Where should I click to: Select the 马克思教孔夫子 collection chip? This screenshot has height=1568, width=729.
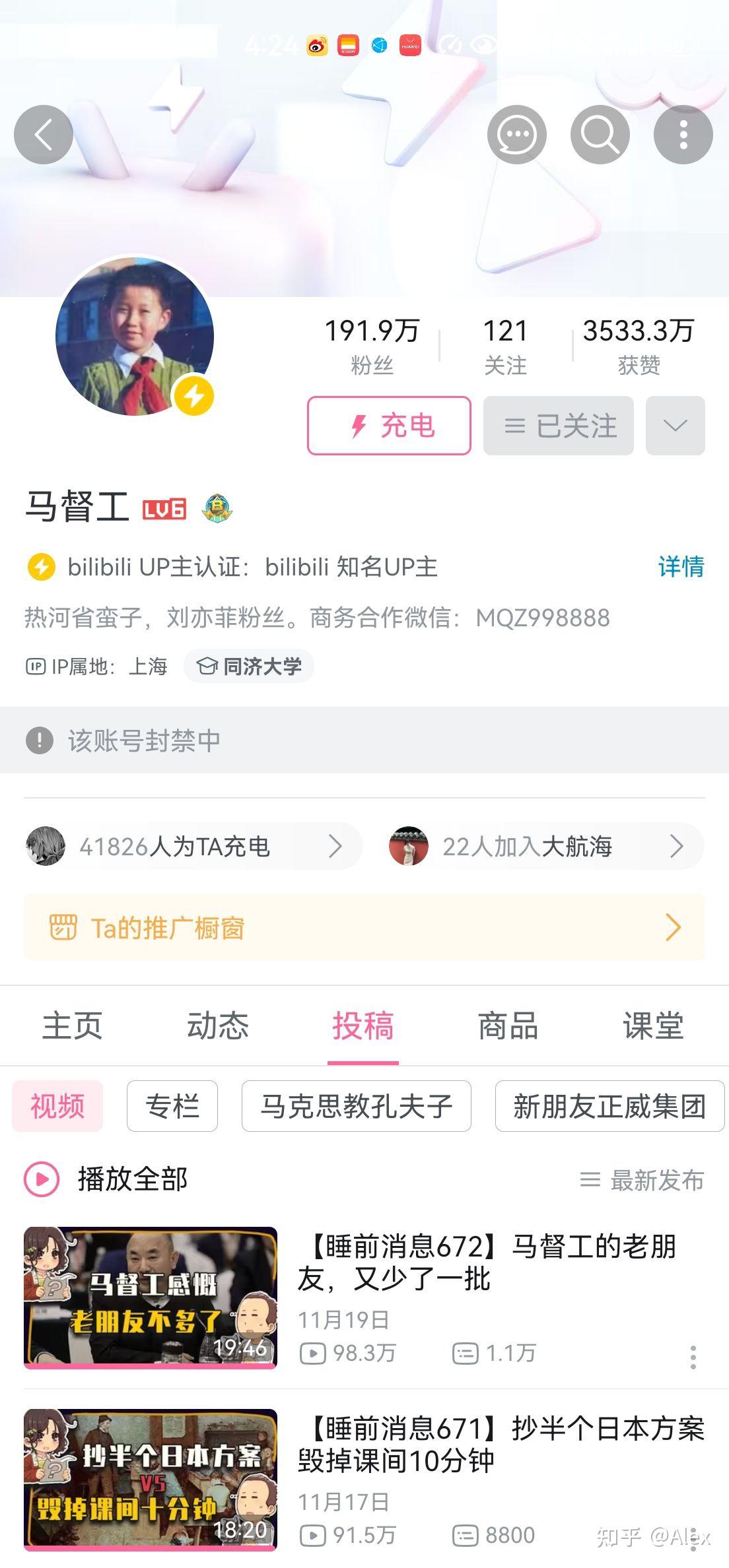[356, 1106]
